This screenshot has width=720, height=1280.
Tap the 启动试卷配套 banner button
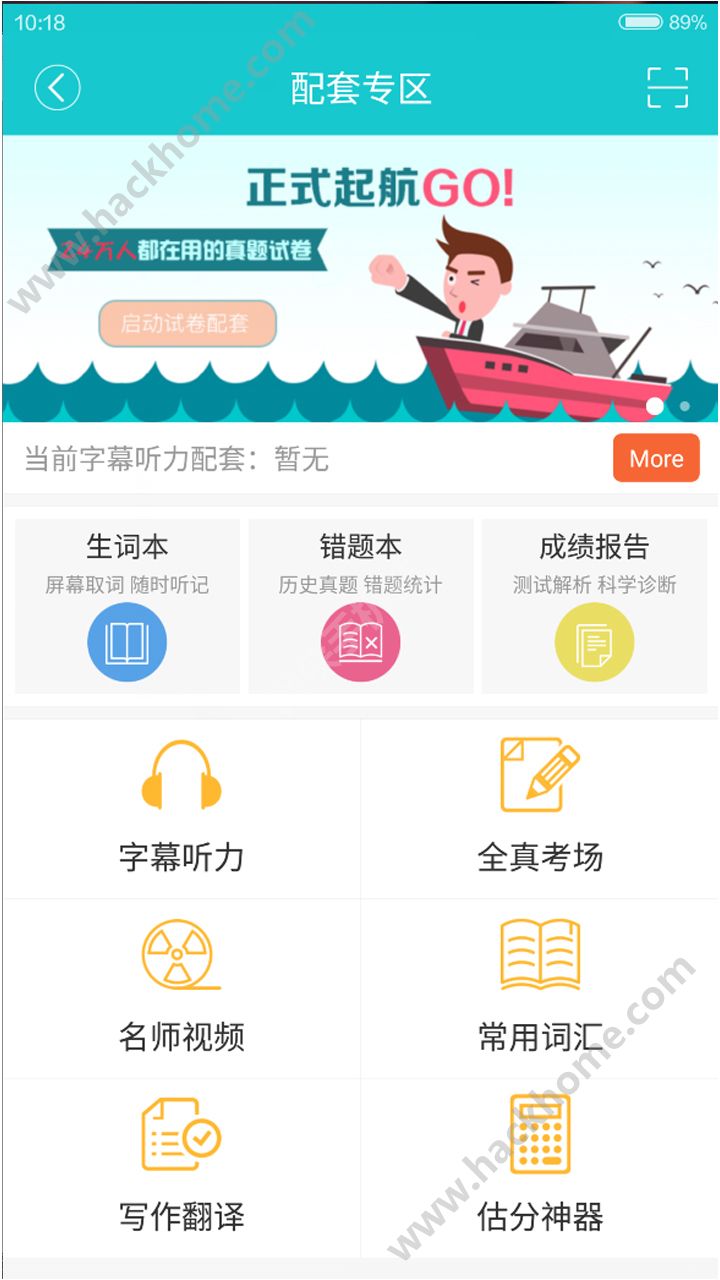point(186,324)
